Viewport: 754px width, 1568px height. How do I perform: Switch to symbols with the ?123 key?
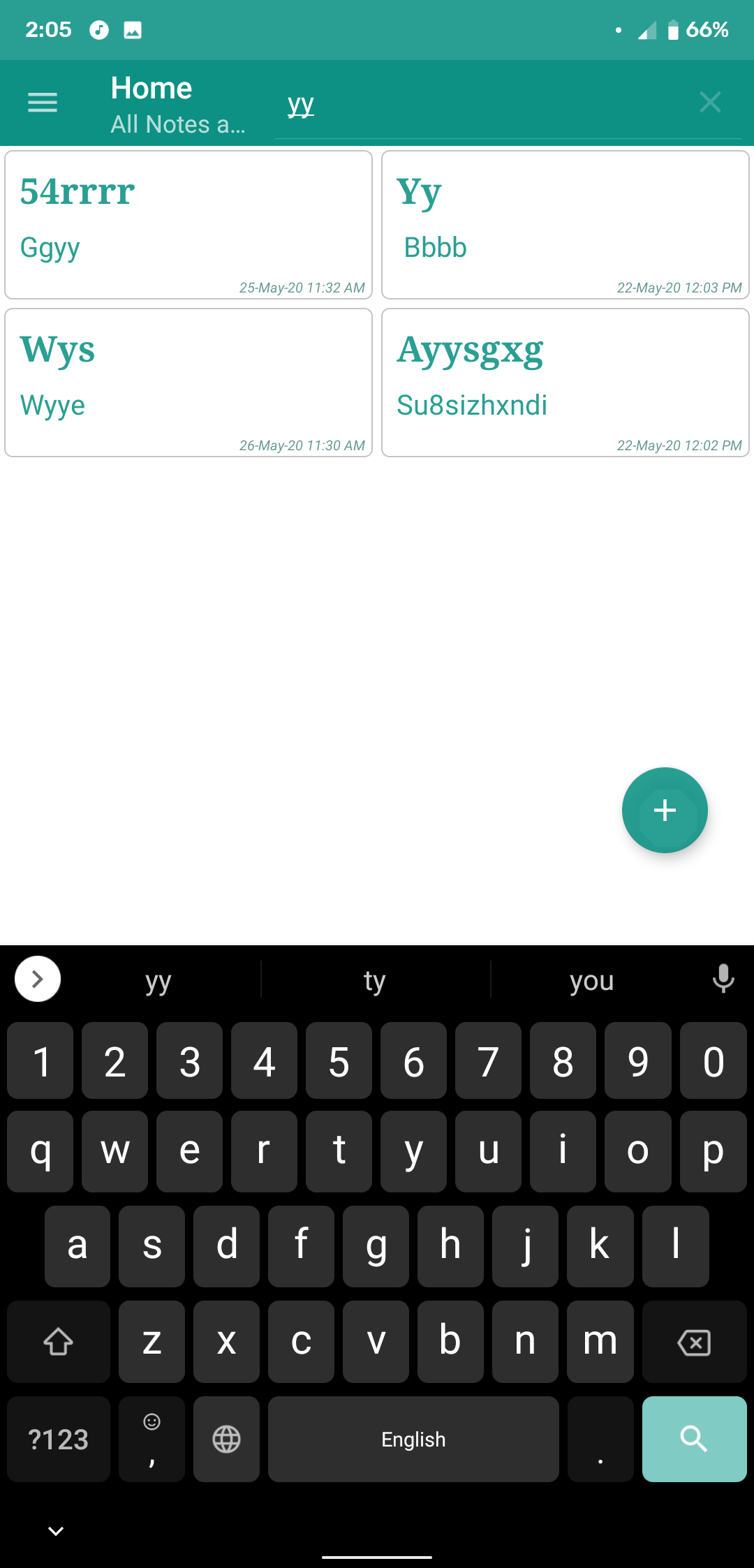pyautogui.click(x=58, y=1439)
